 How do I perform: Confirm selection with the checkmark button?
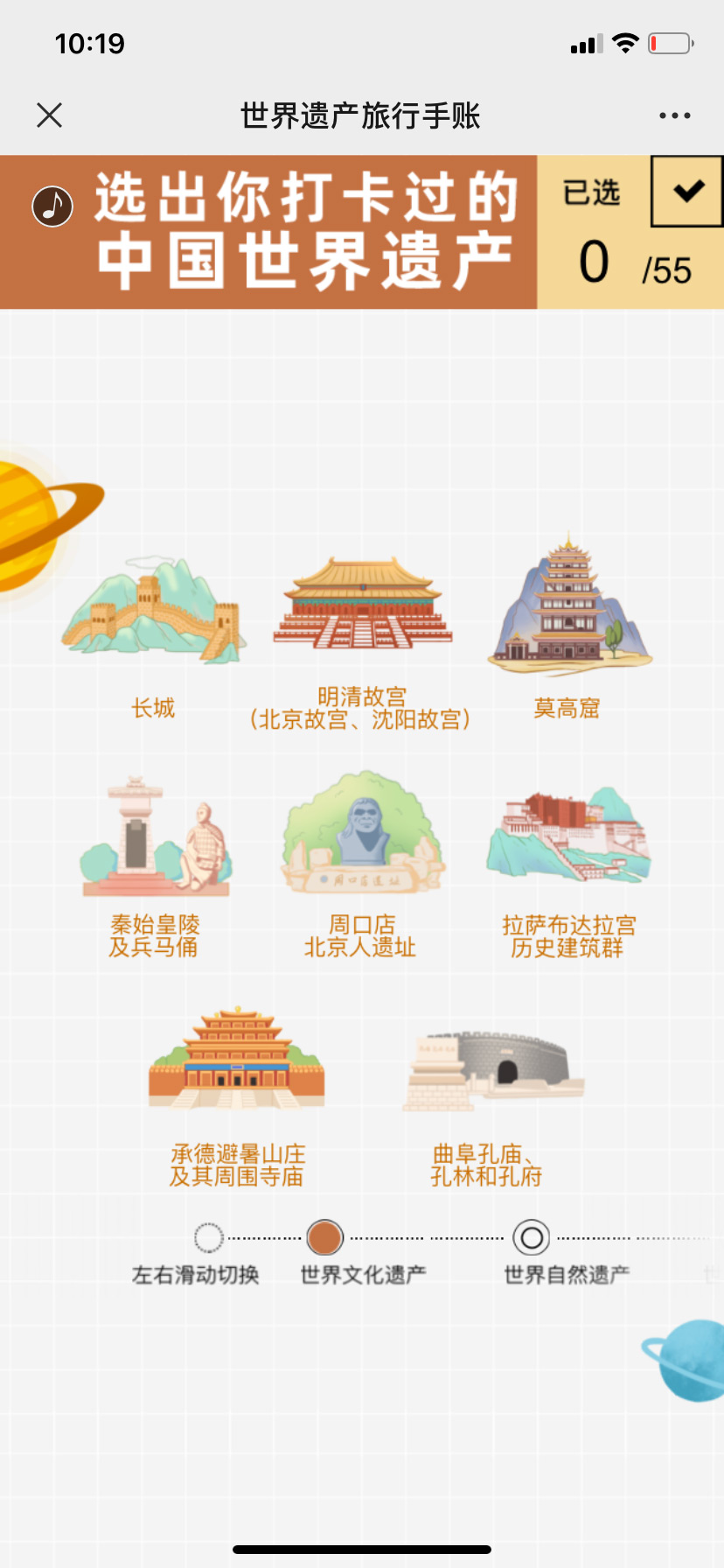click(687, 191)
